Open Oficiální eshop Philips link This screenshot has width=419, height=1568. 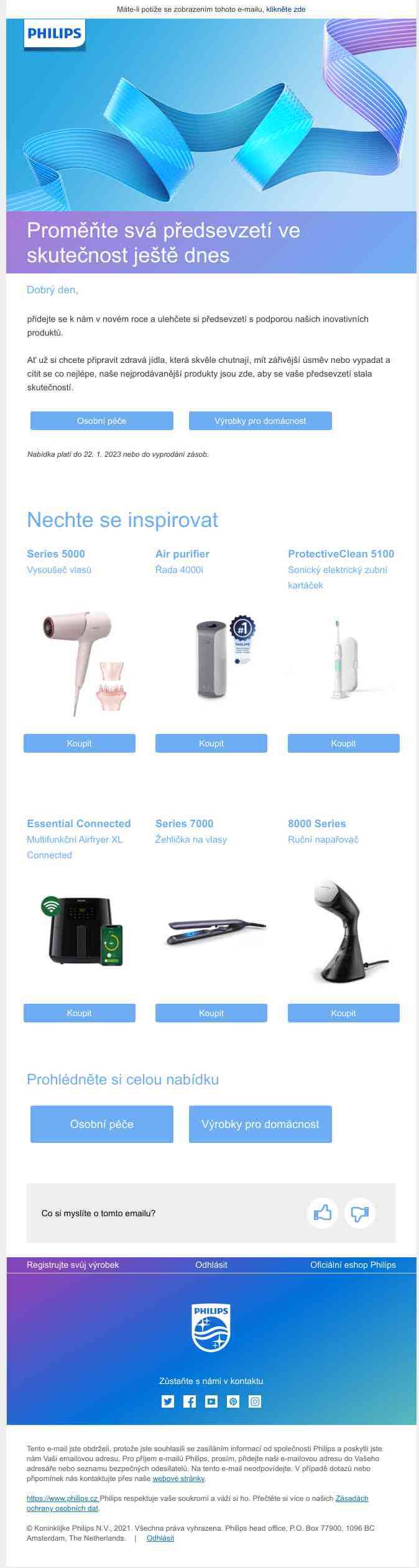pyautogui.click(x=352, y=1265)
